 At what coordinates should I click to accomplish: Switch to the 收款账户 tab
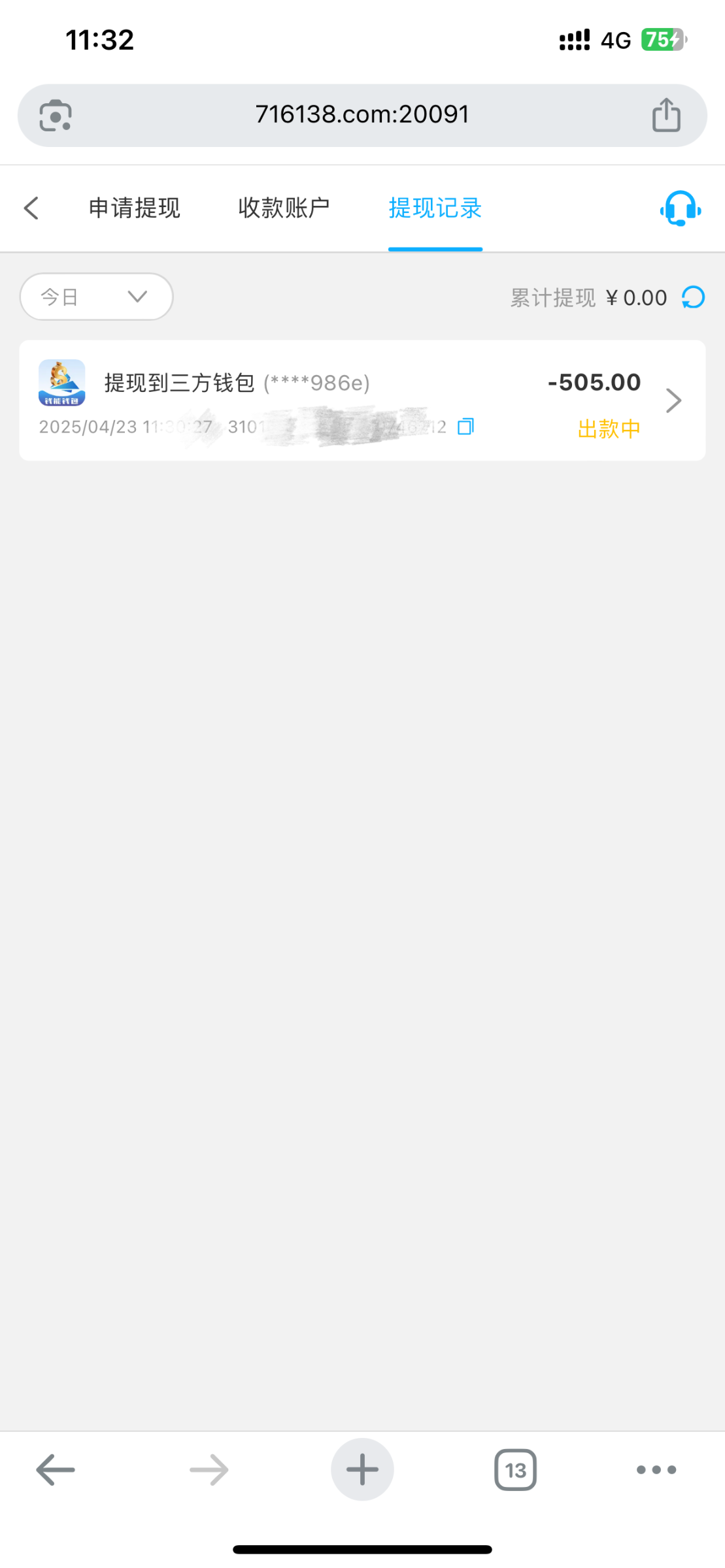click(x=284, y=208)
